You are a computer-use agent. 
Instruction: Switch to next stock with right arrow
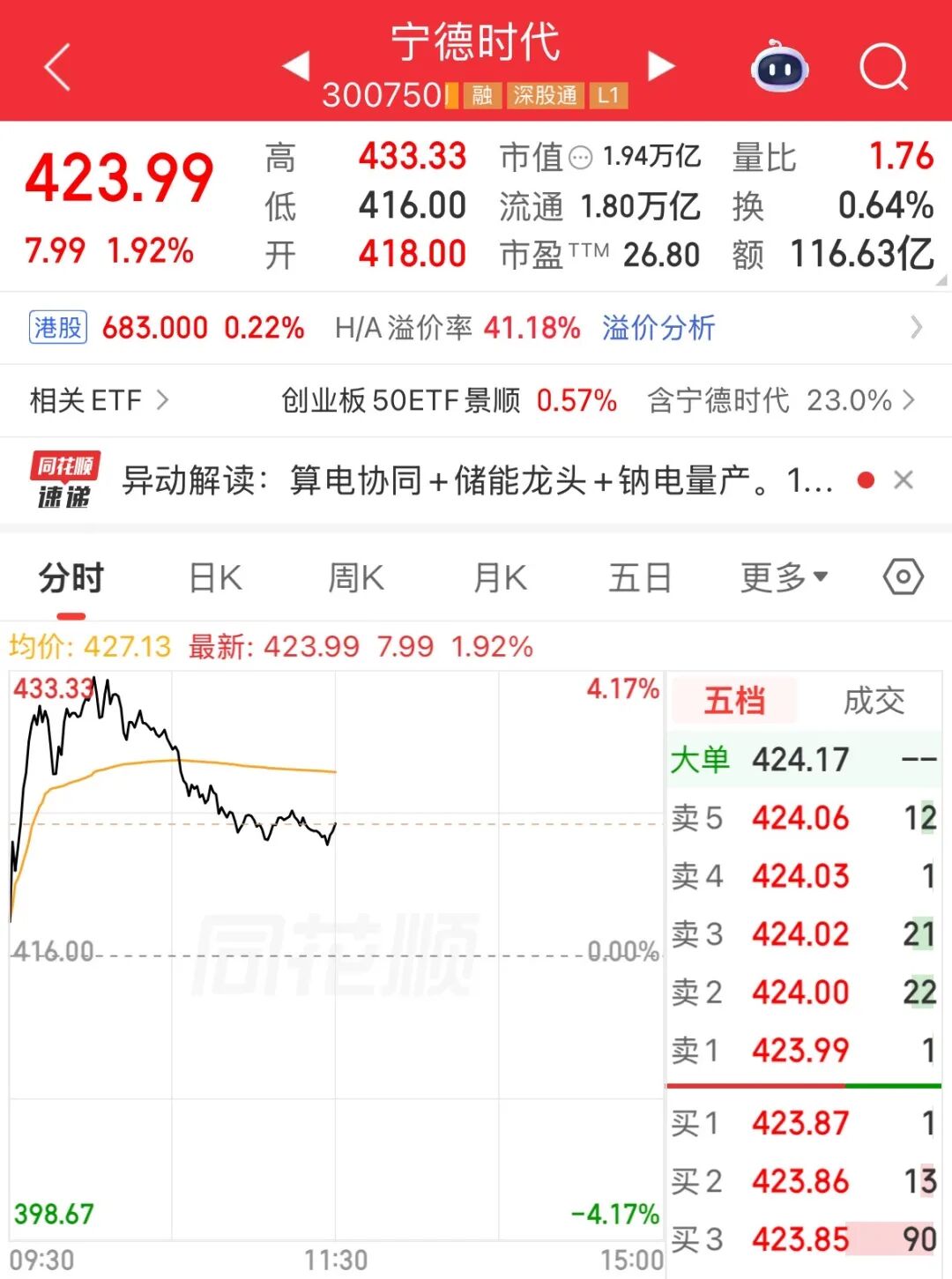click(661, 67)
